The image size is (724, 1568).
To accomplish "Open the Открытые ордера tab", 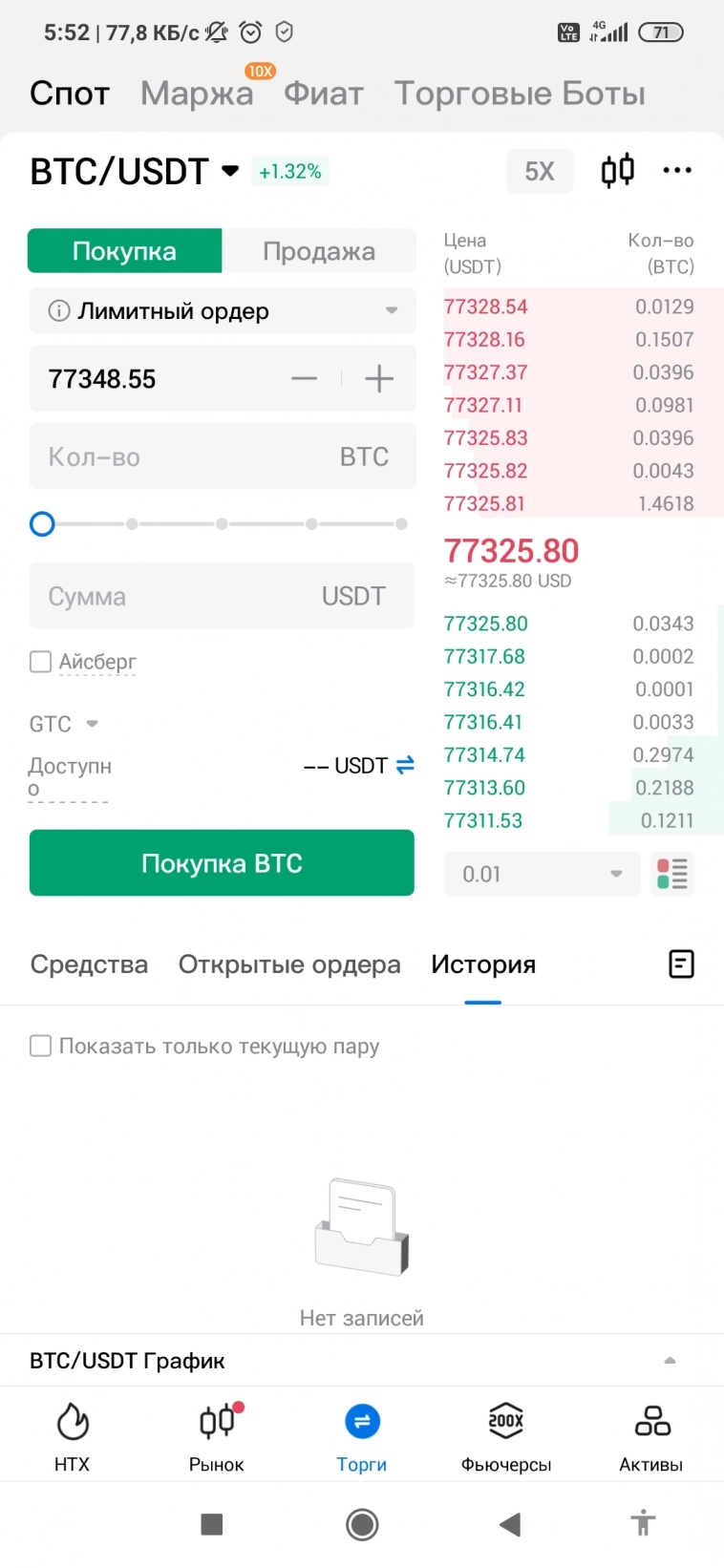I will [x=288, y=964].
